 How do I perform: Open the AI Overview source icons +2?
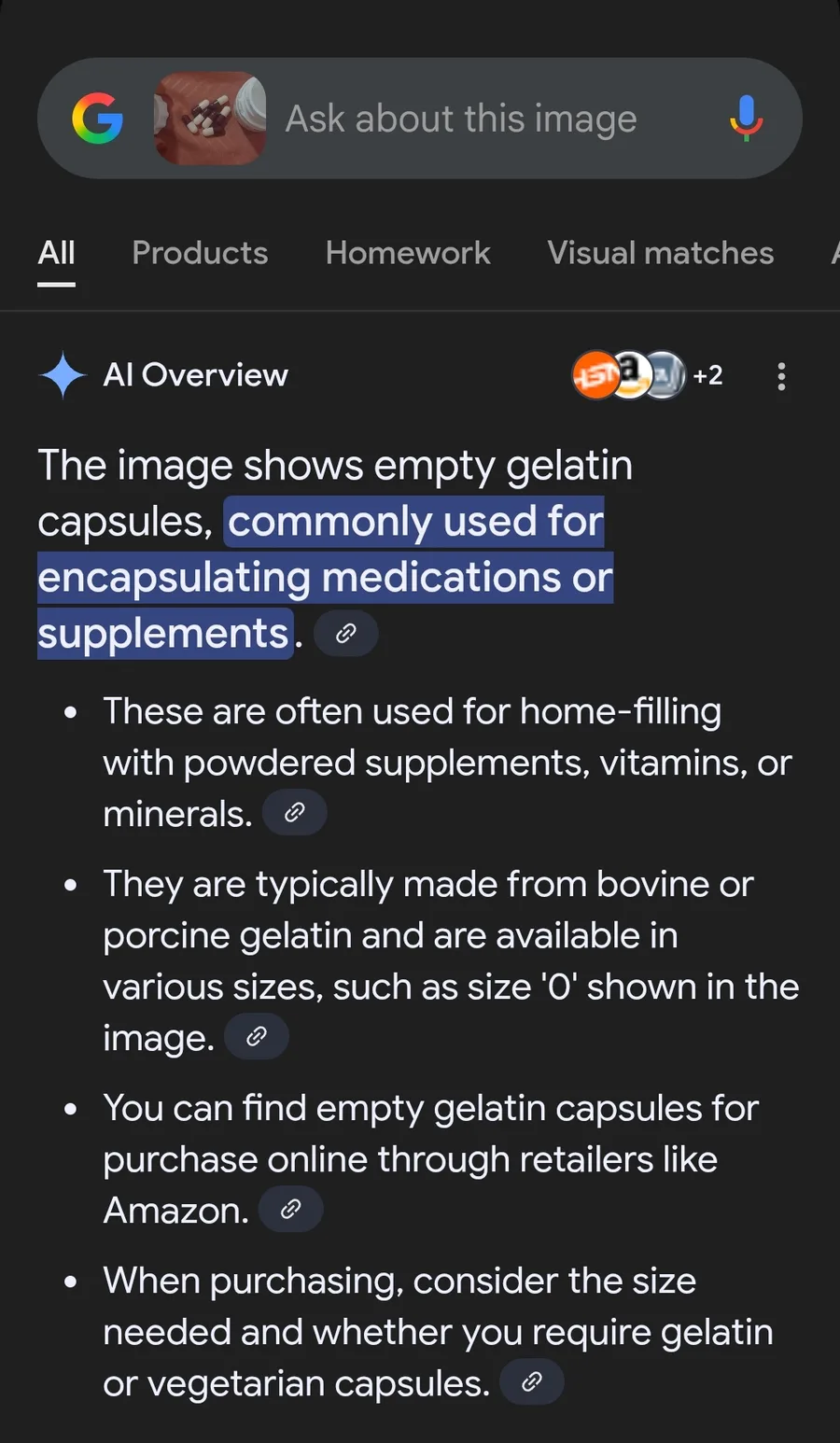click(646, 375)
